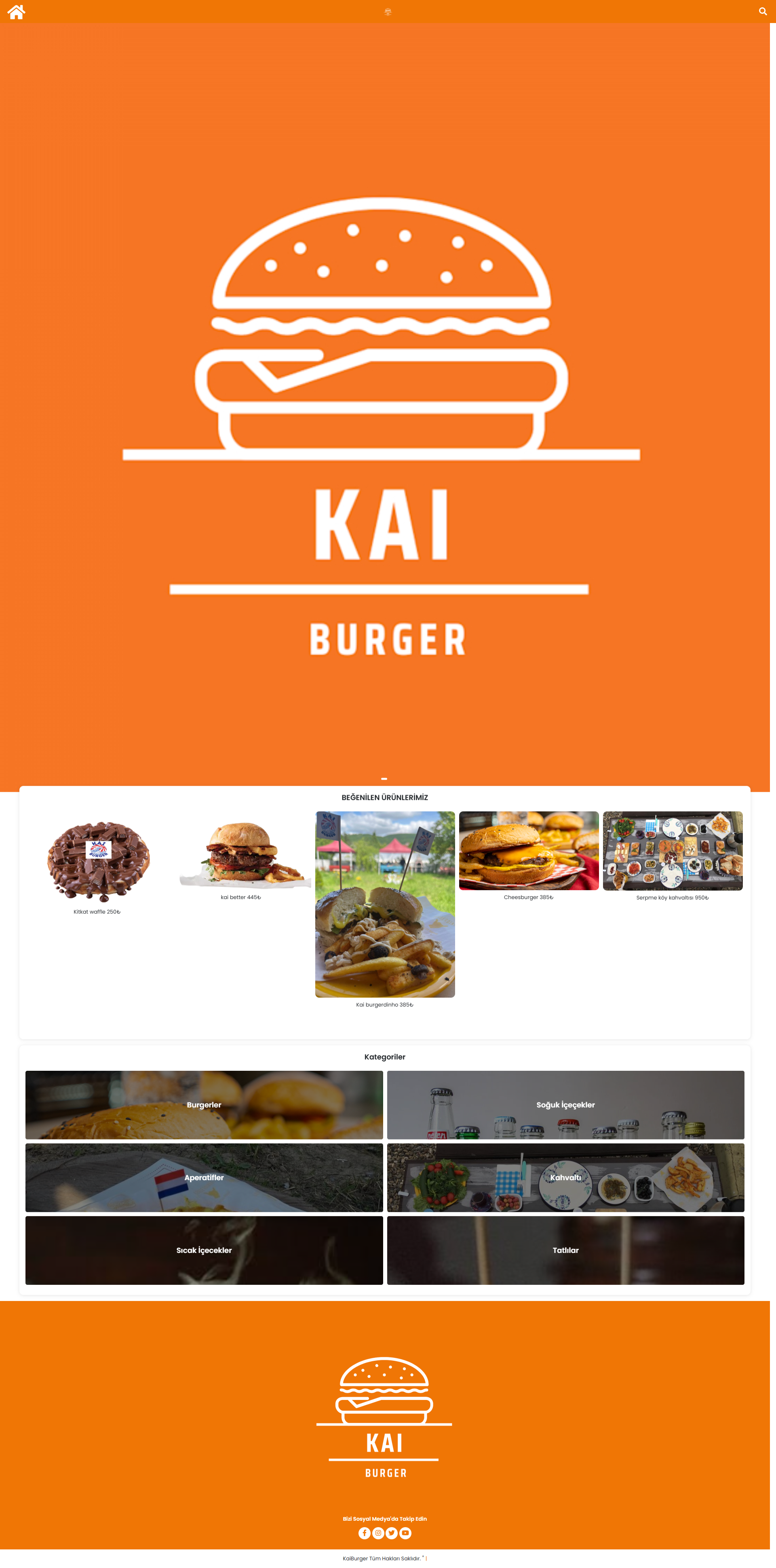Image resolution: width=776 pixels, height=1568 pixels.
Task: Browse the Burgerler category
Action: [x=204, y=1105]
